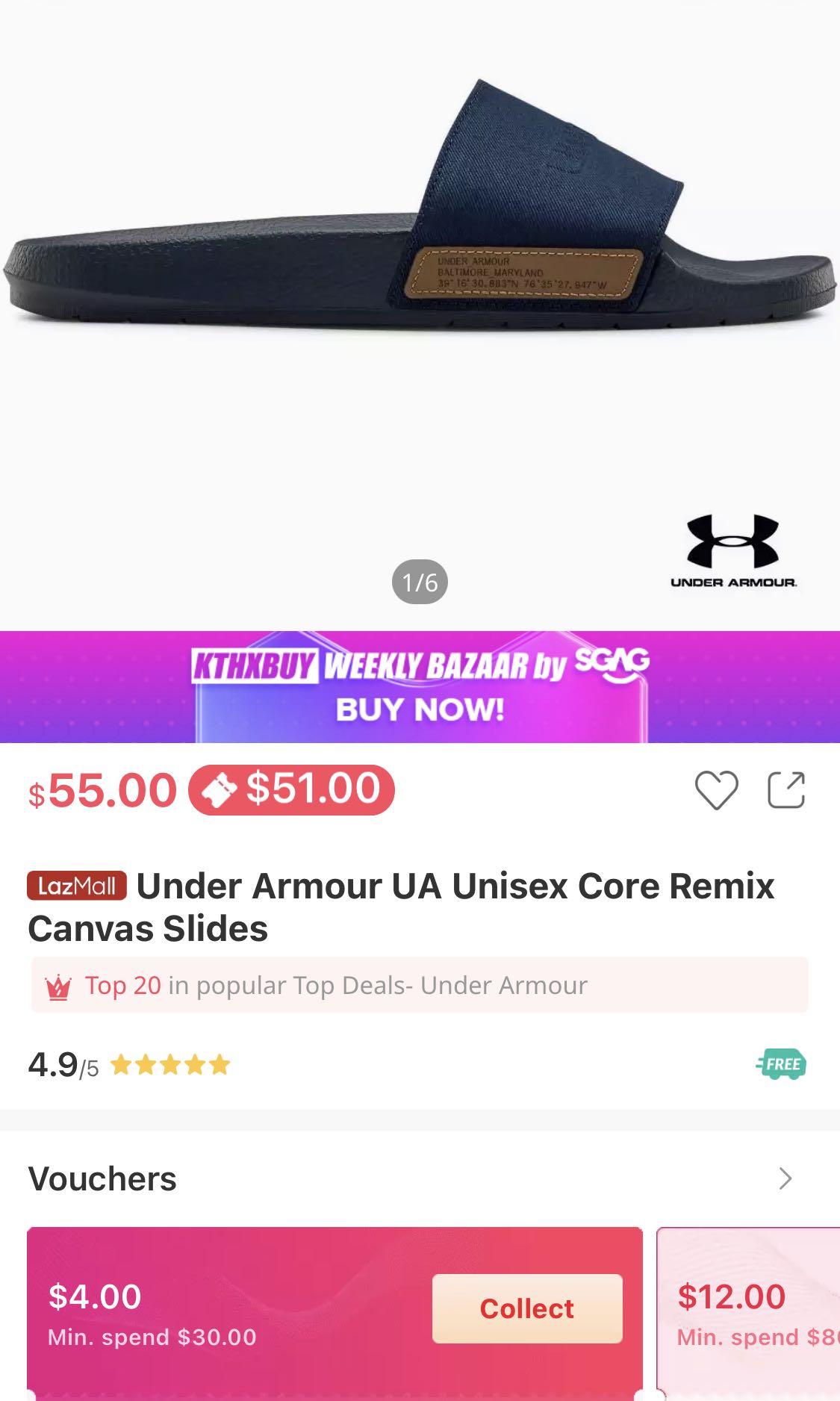The image size is (840, 1401).
Task: Expand the Top Deals ranking banner
Action: (x=321, y=986)
